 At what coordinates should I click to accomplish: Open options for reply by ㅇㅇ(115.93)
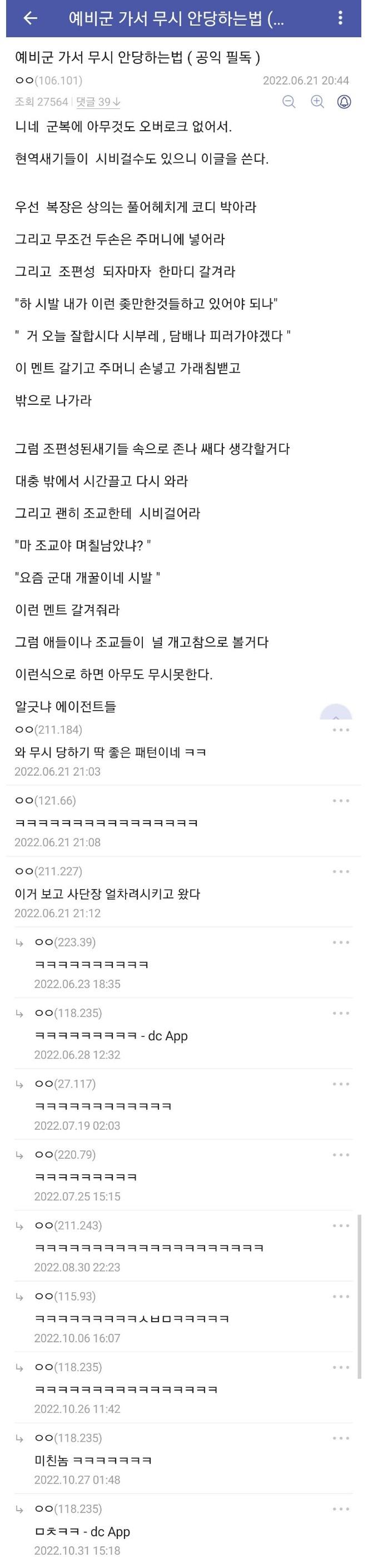click(x=341, y=1297)
